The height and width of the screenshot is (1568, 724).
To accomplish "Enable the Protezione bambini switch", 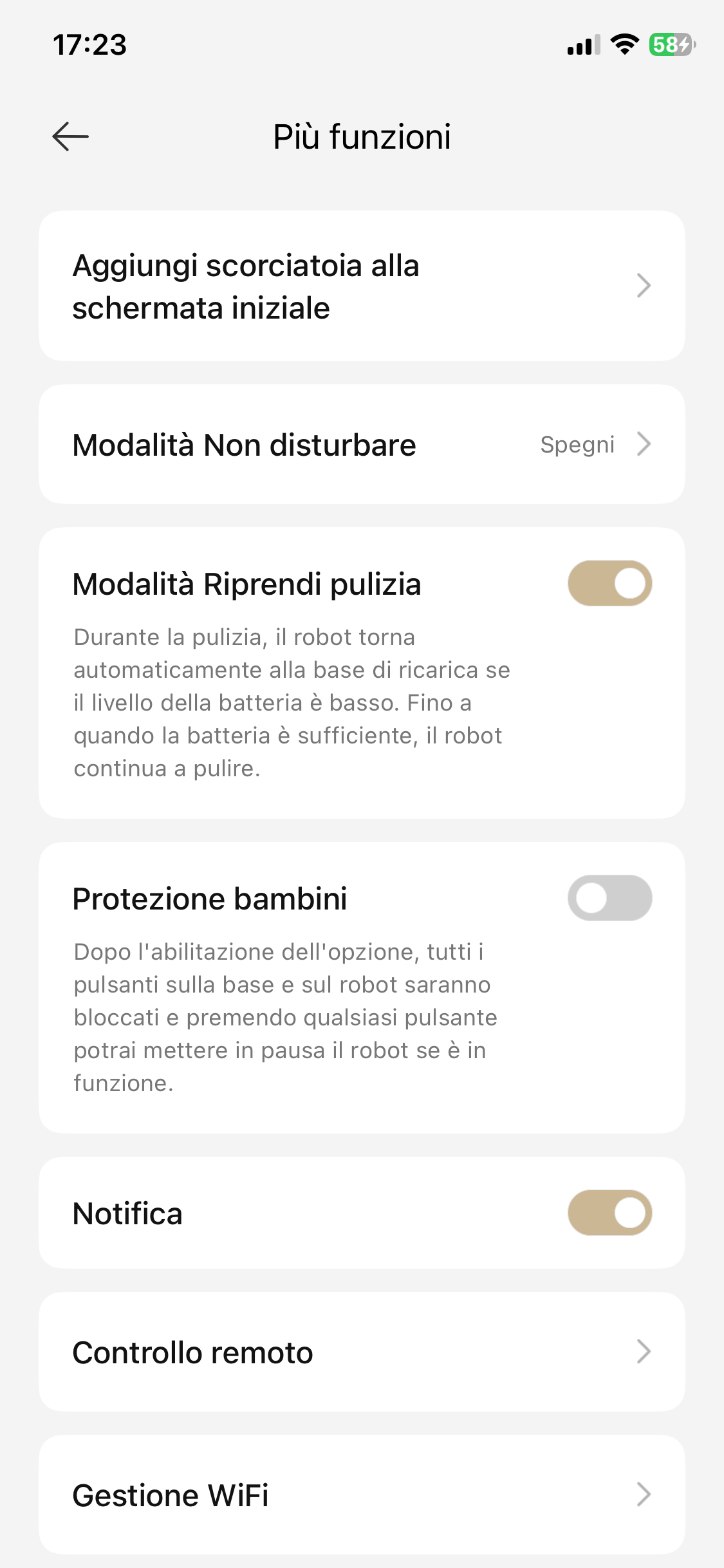I will 609,898.
